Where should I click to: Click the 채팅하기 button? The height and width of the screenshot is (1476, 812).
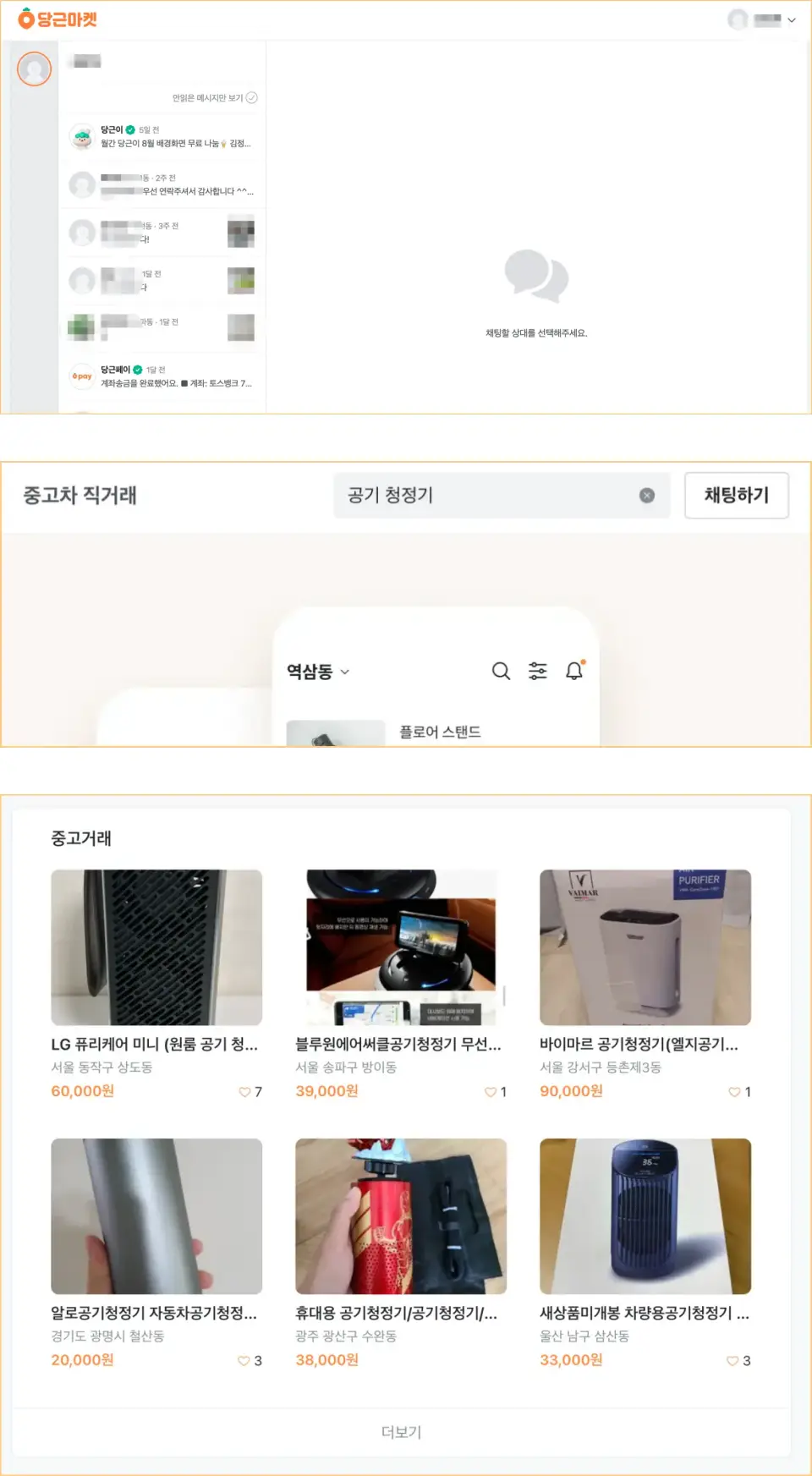736,496
